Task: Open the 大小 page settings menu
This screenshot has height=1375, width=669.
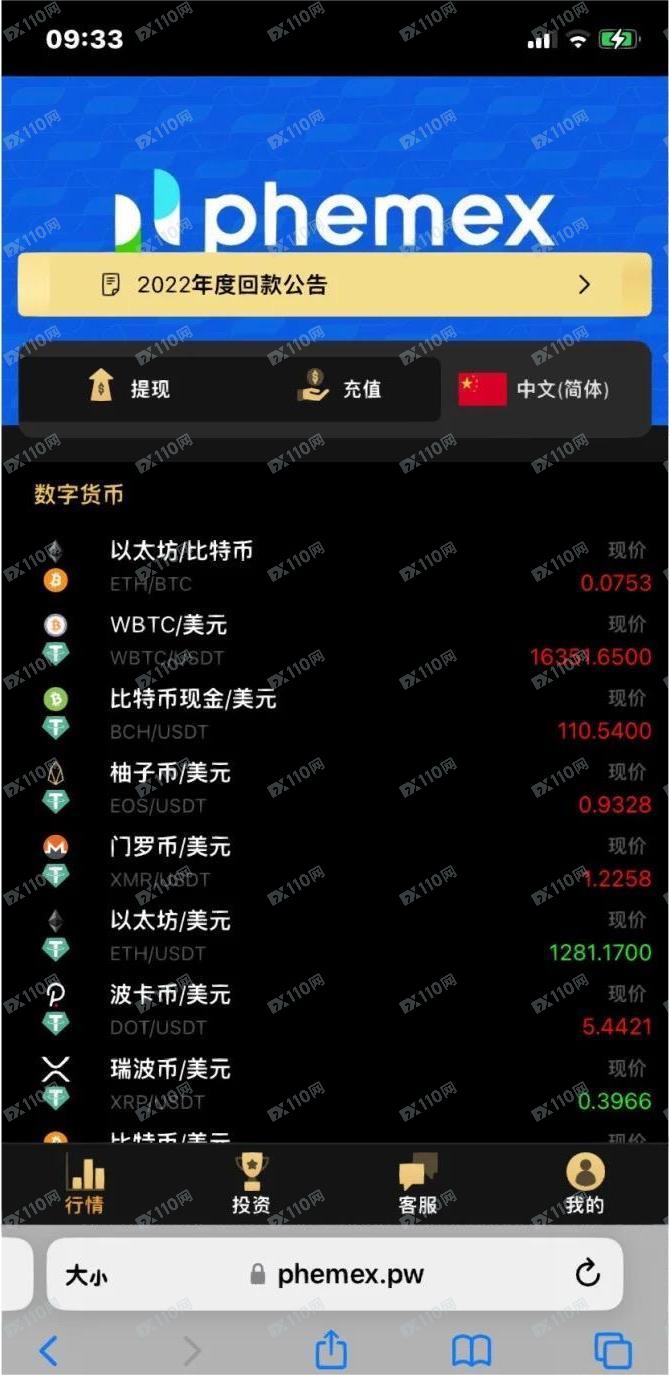Action: coord(86,1275)
